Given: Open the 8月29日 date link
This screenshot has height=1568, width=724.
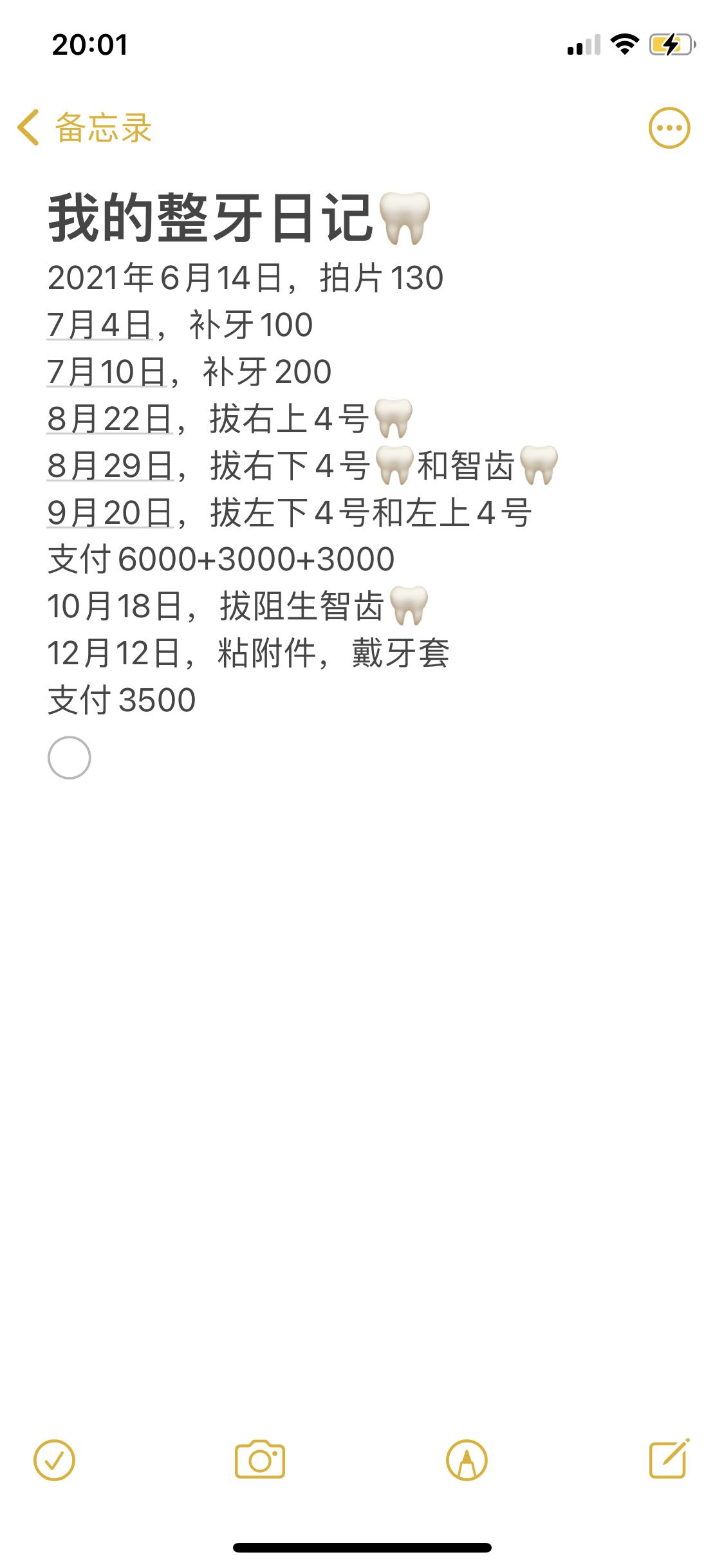Looking at the screenshot, I should point(111,465).
